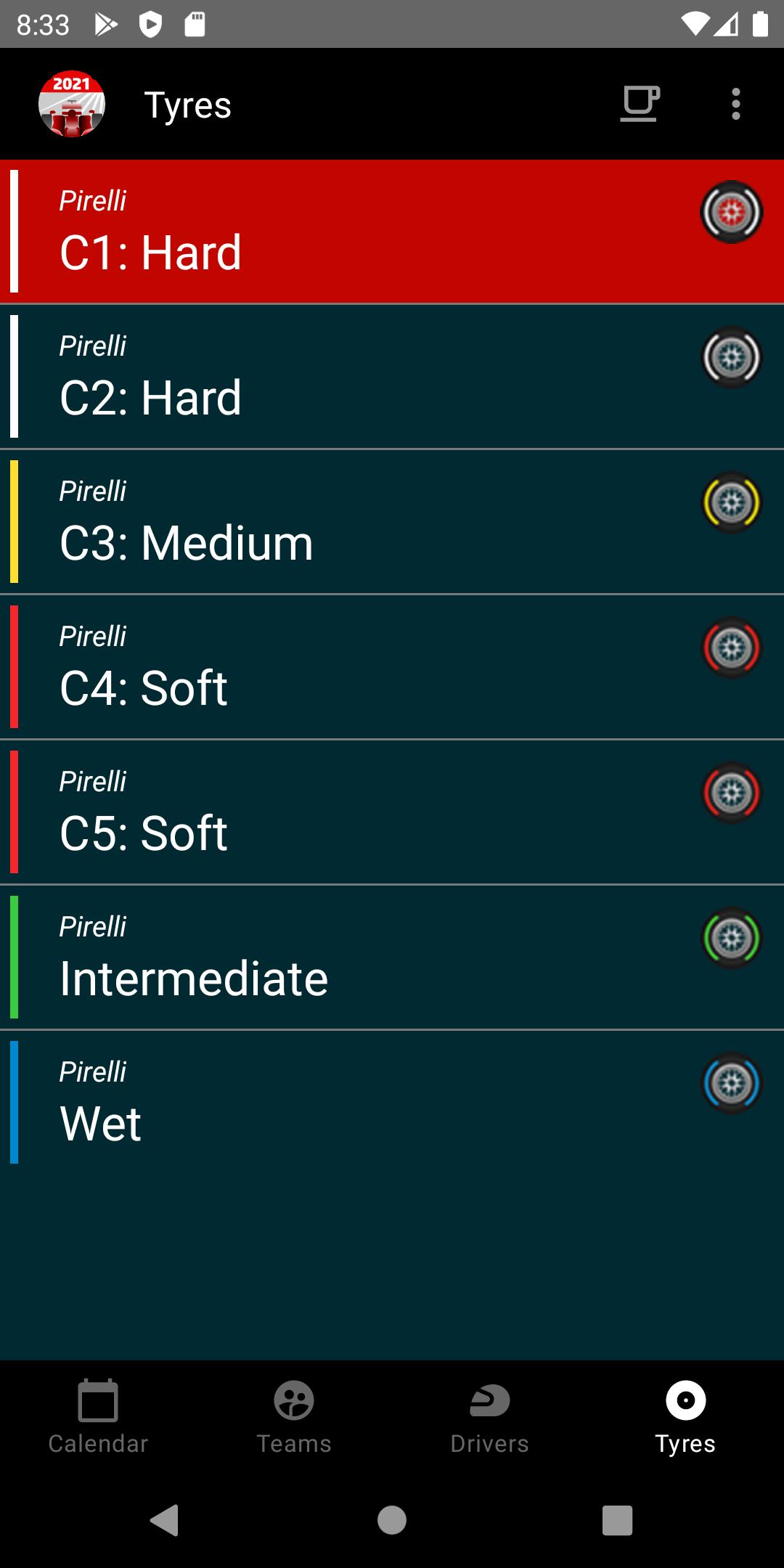Tap the Tyres tab in bottom navigation
The width and height of the screenshot is (784, 1568).
tap(686, 1416)
